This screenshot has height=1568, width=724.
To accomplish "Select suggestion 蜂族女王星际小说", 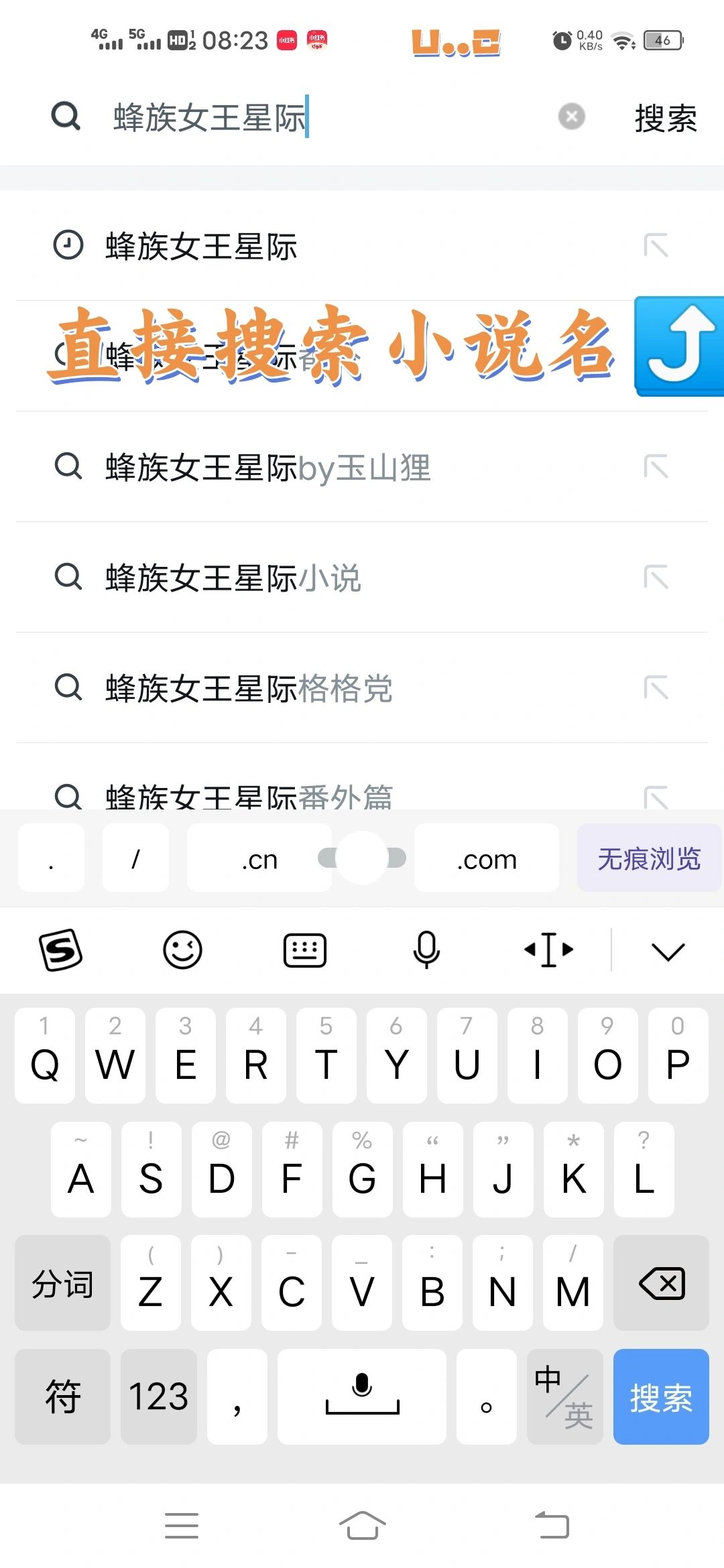I will 362,578.
